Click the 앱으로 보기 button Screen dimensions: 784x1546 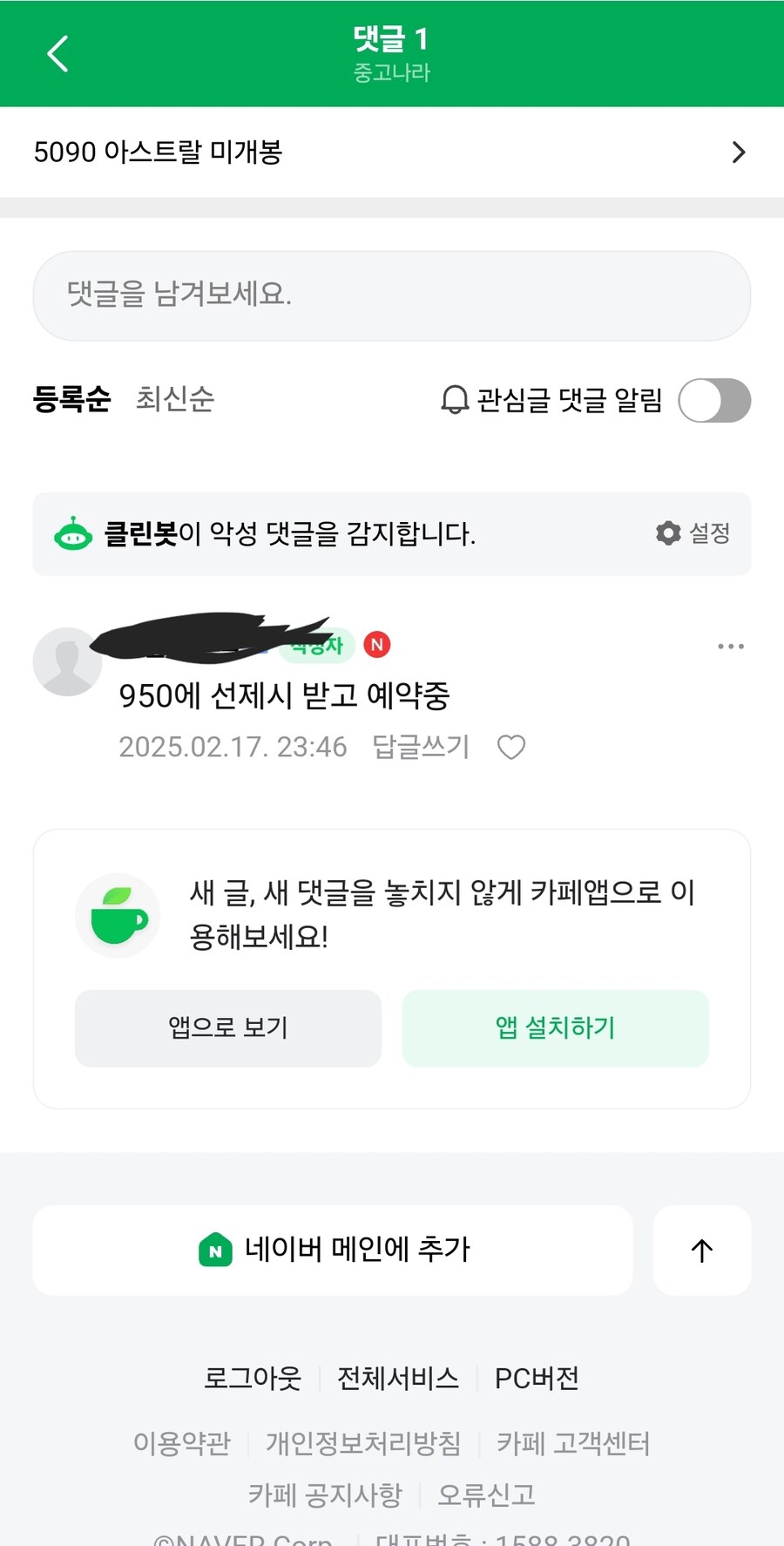pyautogui.click(x=227, y=1028)
